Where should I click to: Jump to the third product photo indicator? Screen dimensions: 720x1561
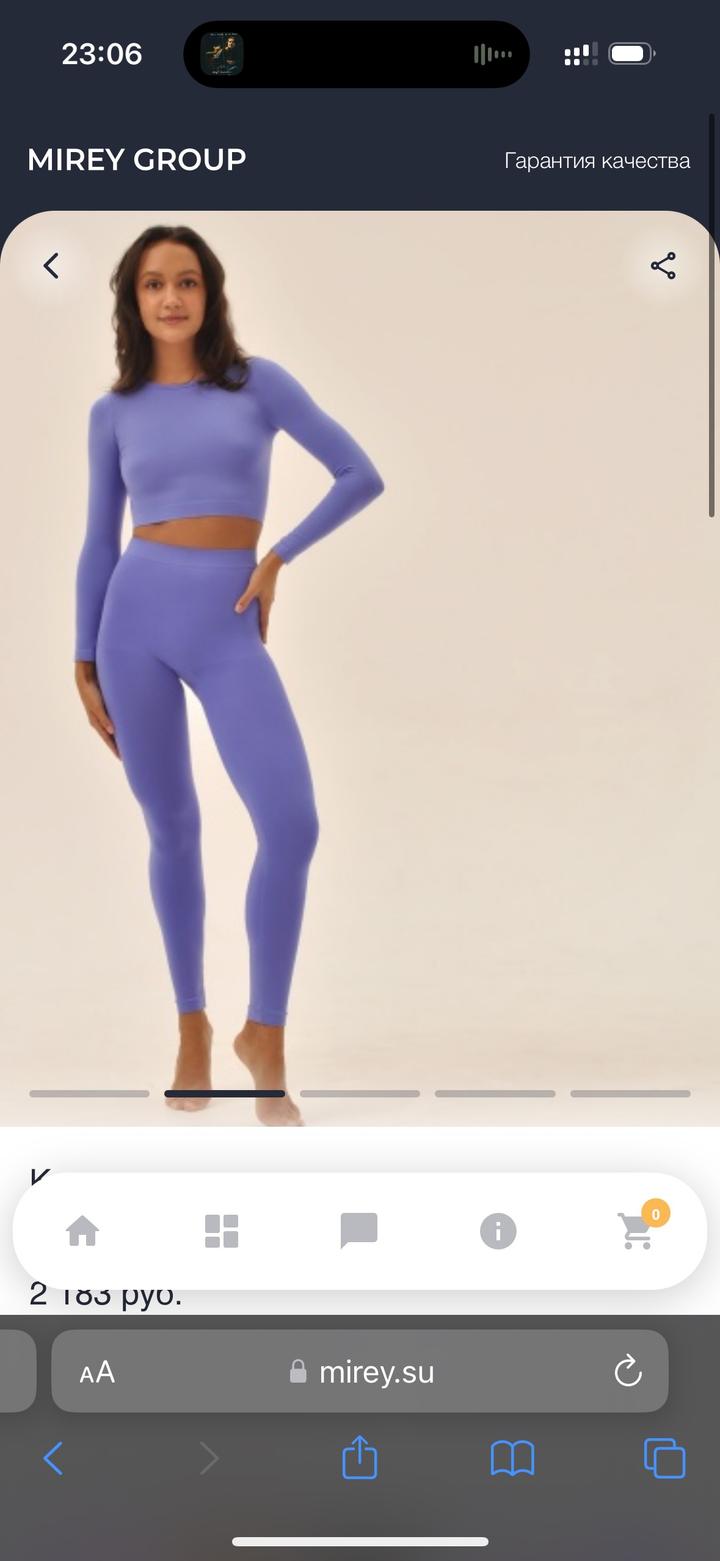[x=360, y=1094]
